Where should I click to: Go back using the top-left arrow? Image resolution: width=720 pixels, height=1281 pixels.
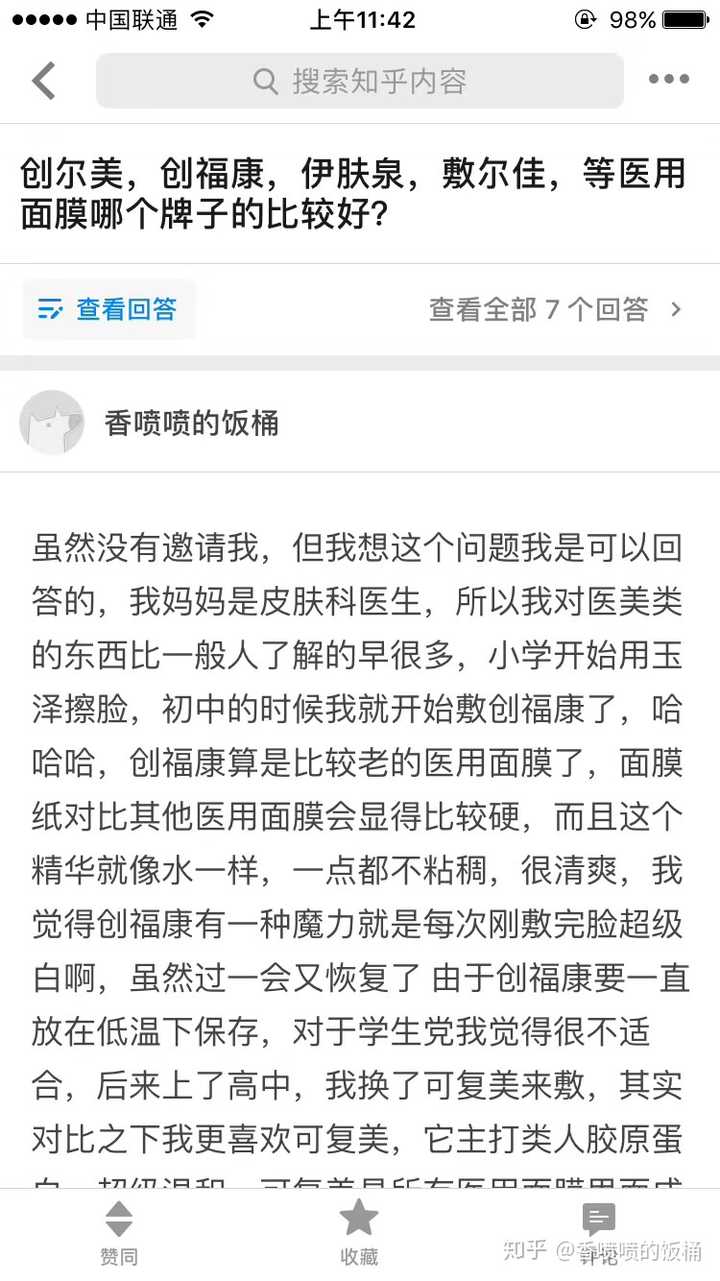(43, 80)
